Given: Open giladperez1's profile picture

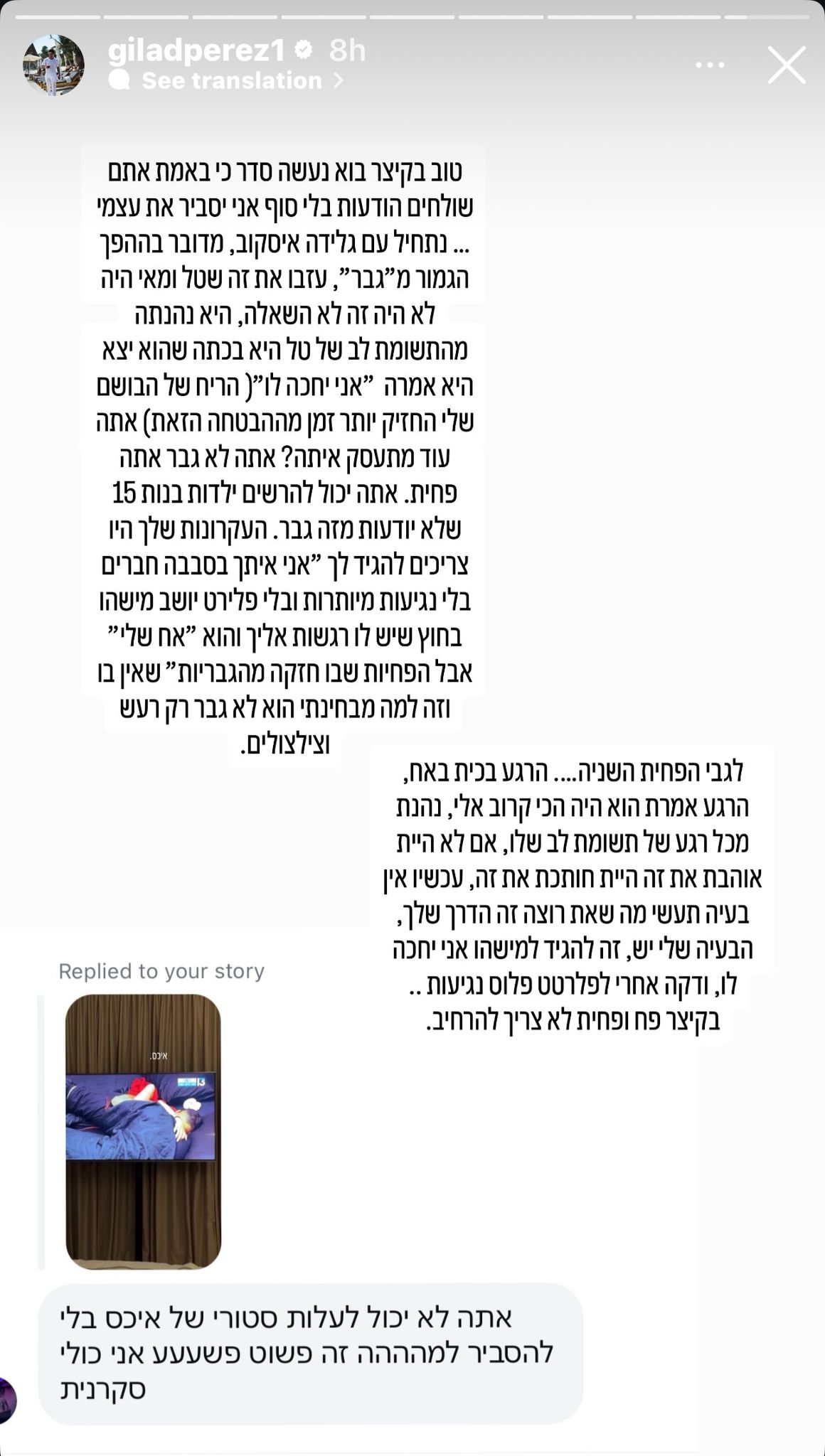Looking at the screenshot, I should click(53, 65).
